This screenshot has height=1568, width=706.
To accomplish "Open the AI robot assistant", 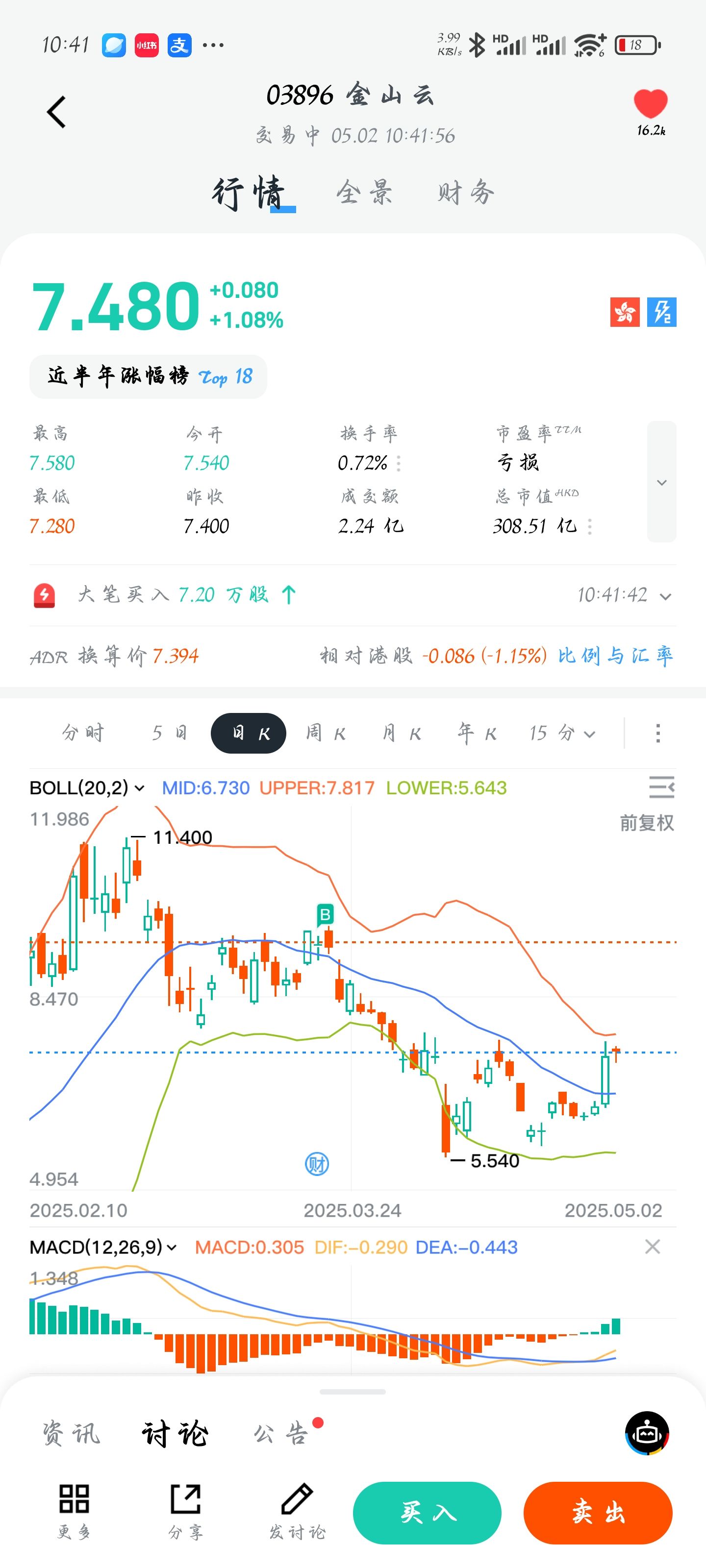I will coord(647,1433).
